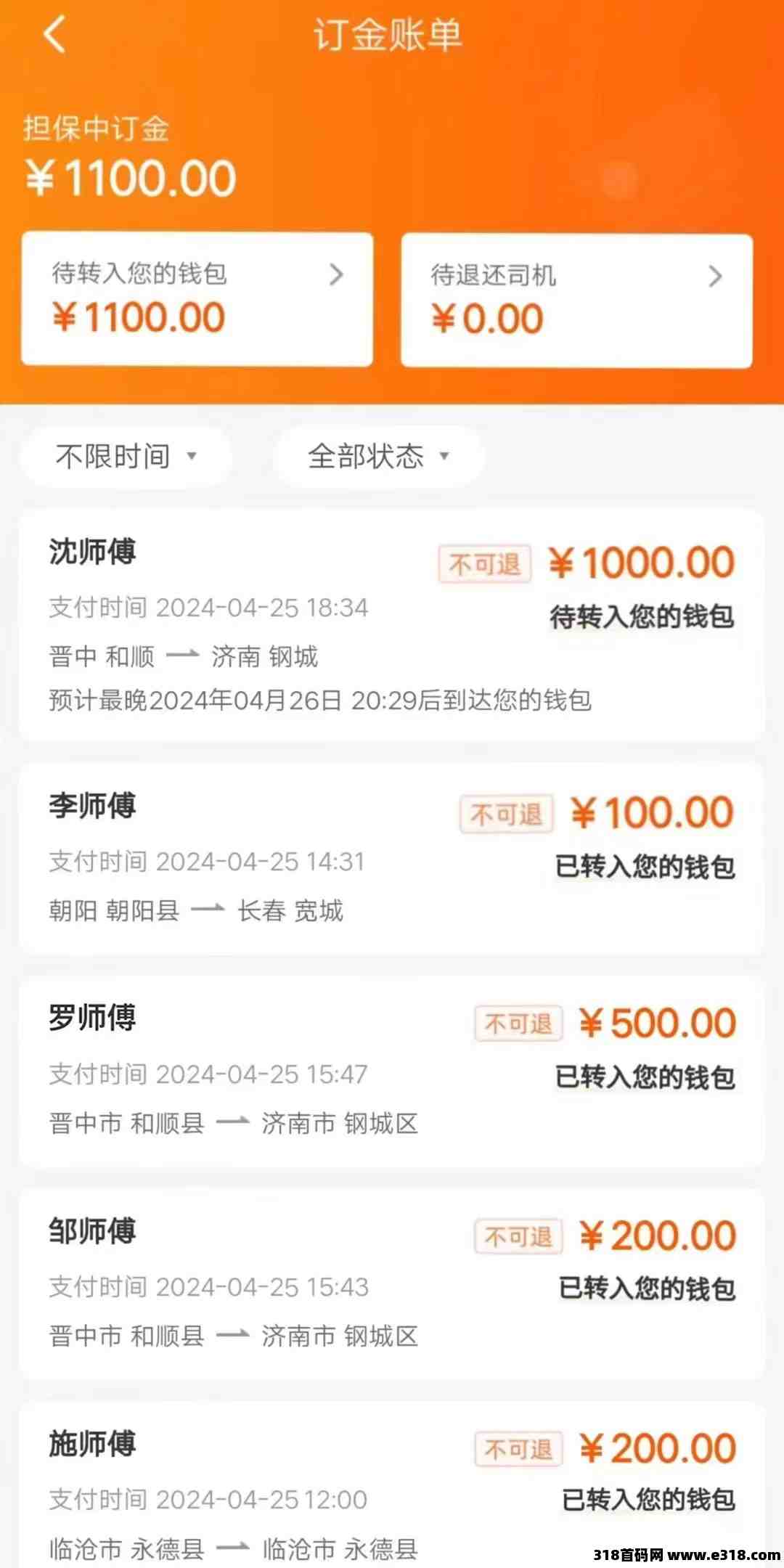View 邹师傅's ¥200.00 deposit record
The image size is (784, 1568).
click(392, 1283)
